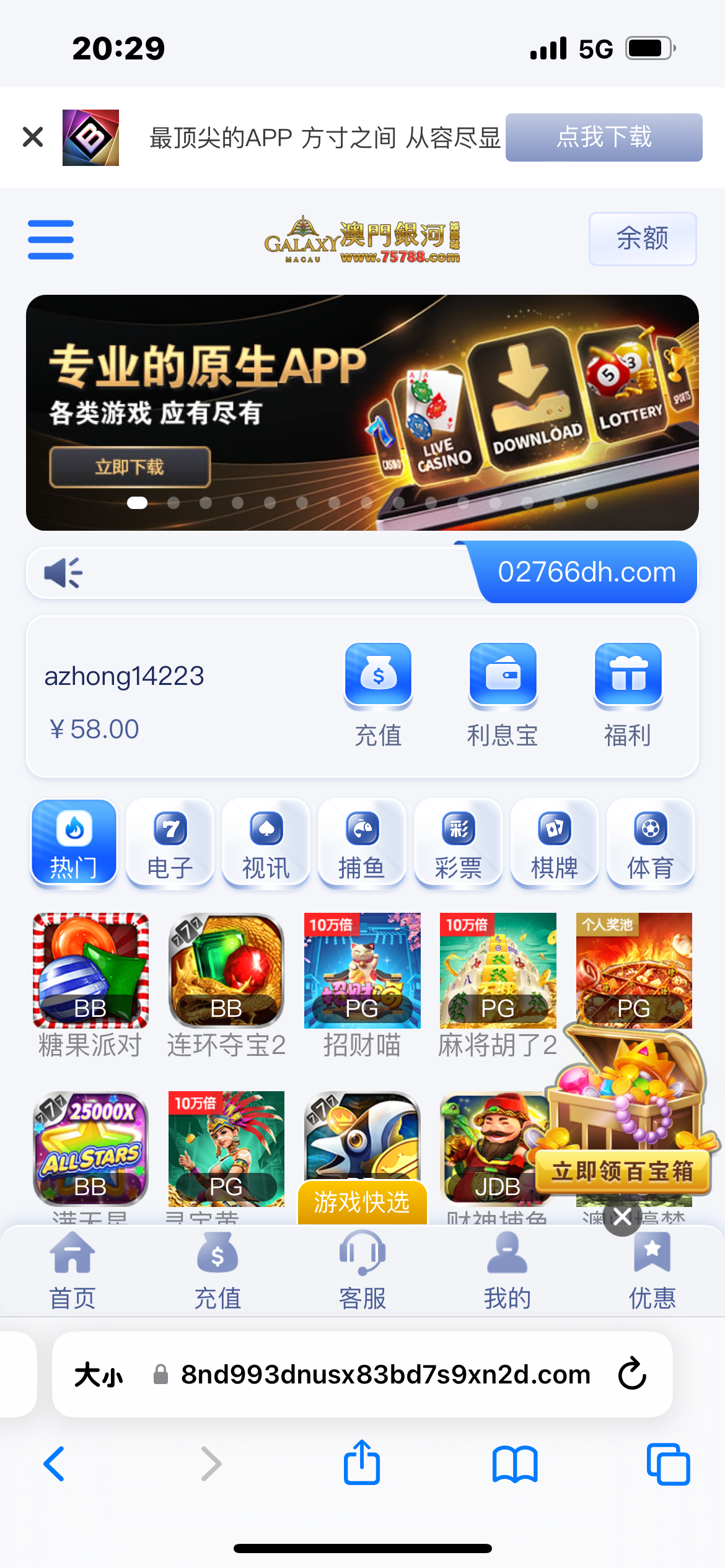Tap the 点我下载 download button
The width and height of the screenshot is (725, 1568).
pyautogui.click(x=604, y=137)
